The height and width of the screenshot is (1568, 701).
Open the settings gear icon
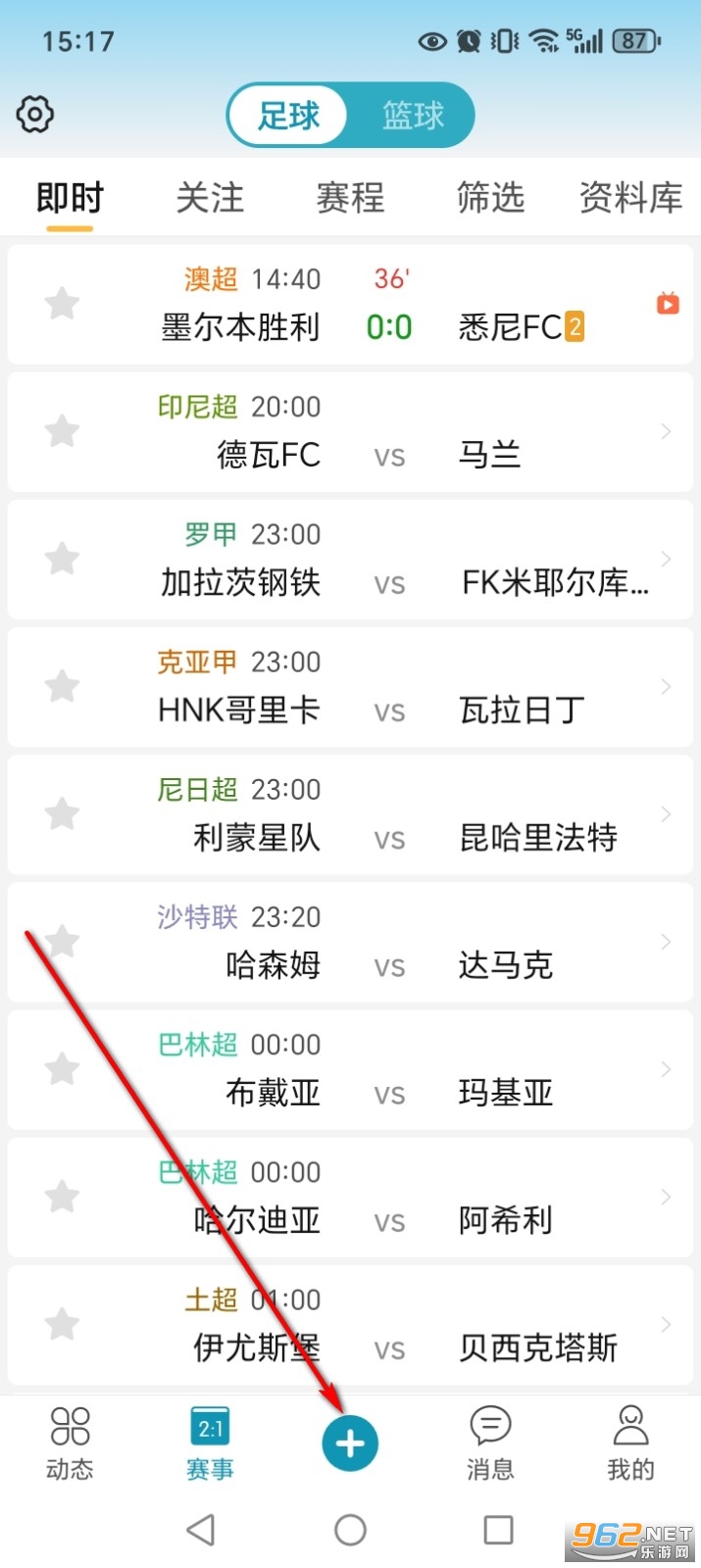35,115
